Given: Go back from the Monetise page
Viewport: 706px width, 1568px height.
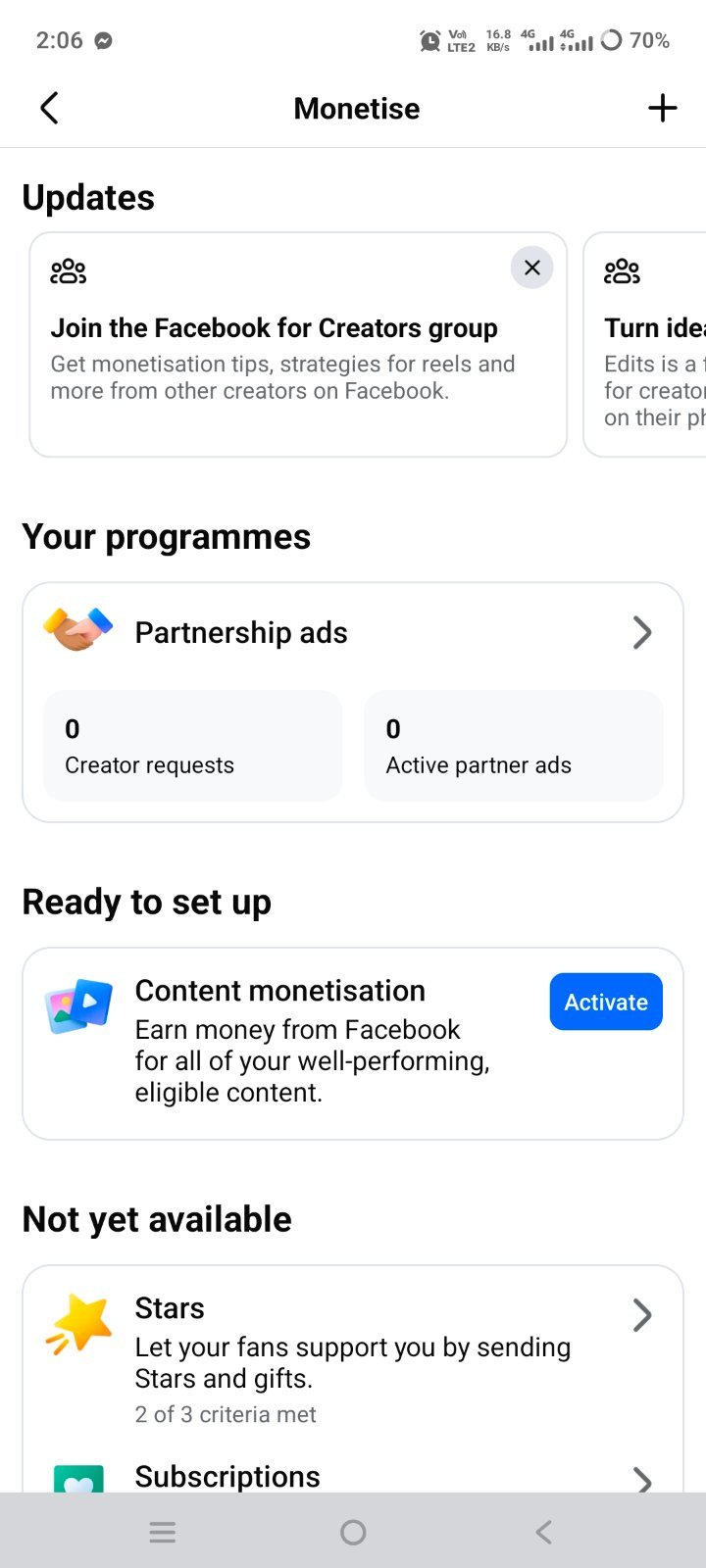Looking at the screenshot, I should [49, 108].
